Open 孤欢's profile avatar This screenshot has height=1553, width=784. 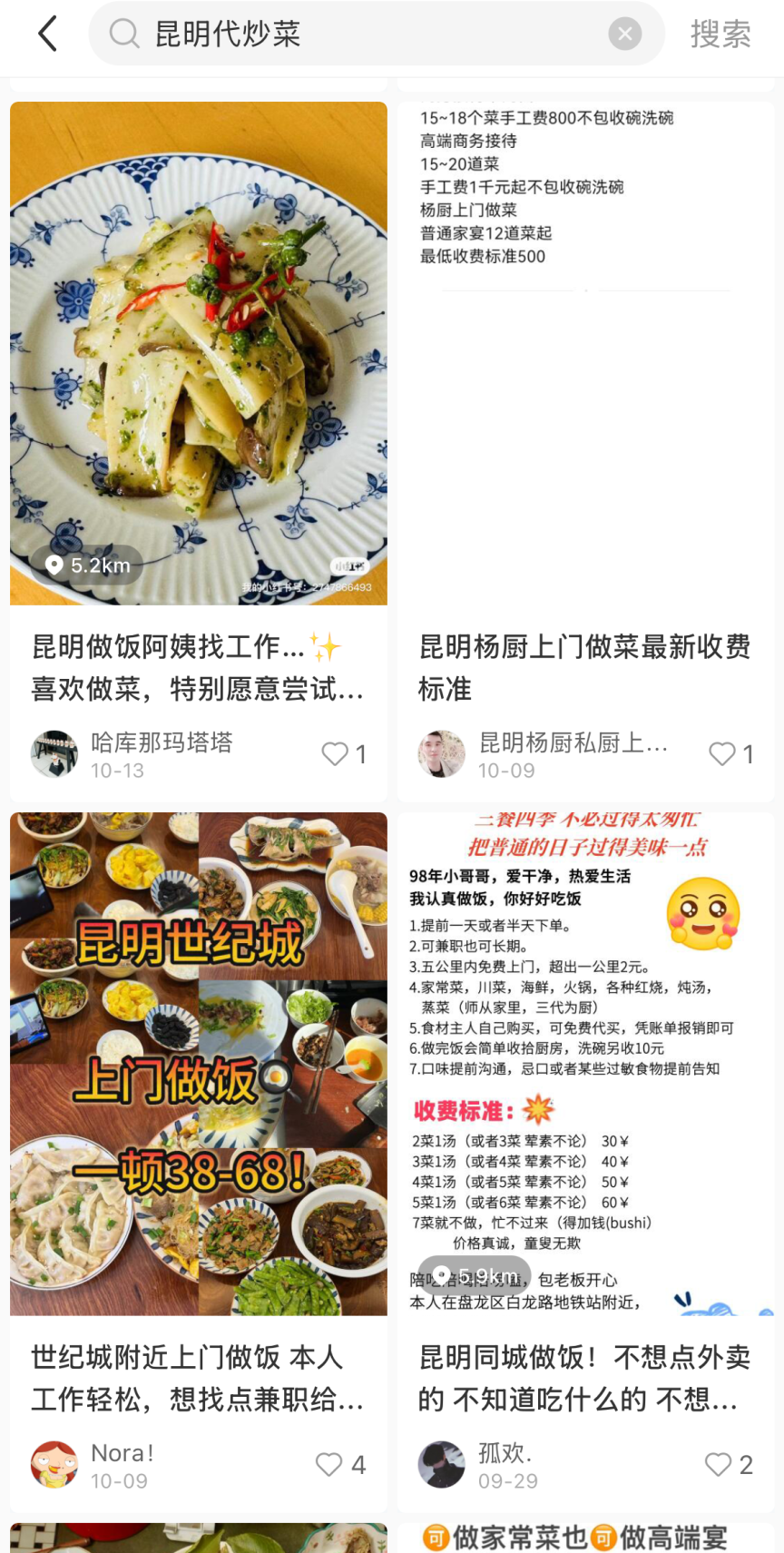[x=442, y=1465]
